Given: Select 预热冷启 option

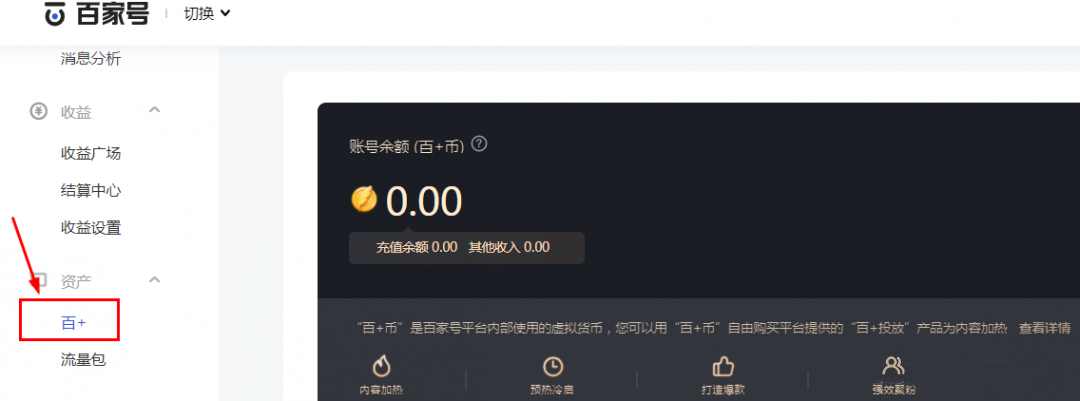Looking at the screenshot, I should tap(552, 375).
